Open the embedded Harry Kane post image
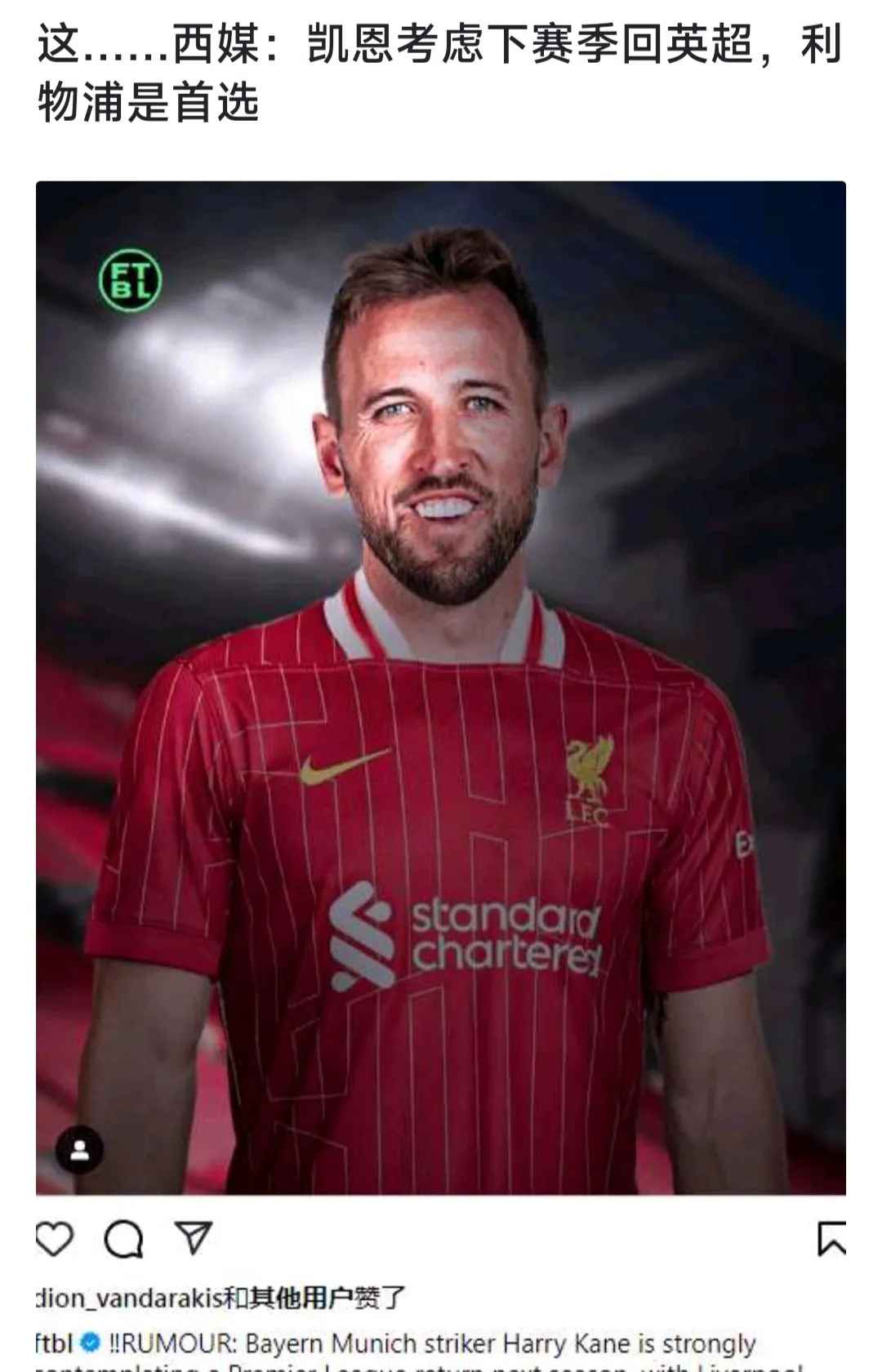The height and width of the screenshot is (1372, 882). pos(441,688)
